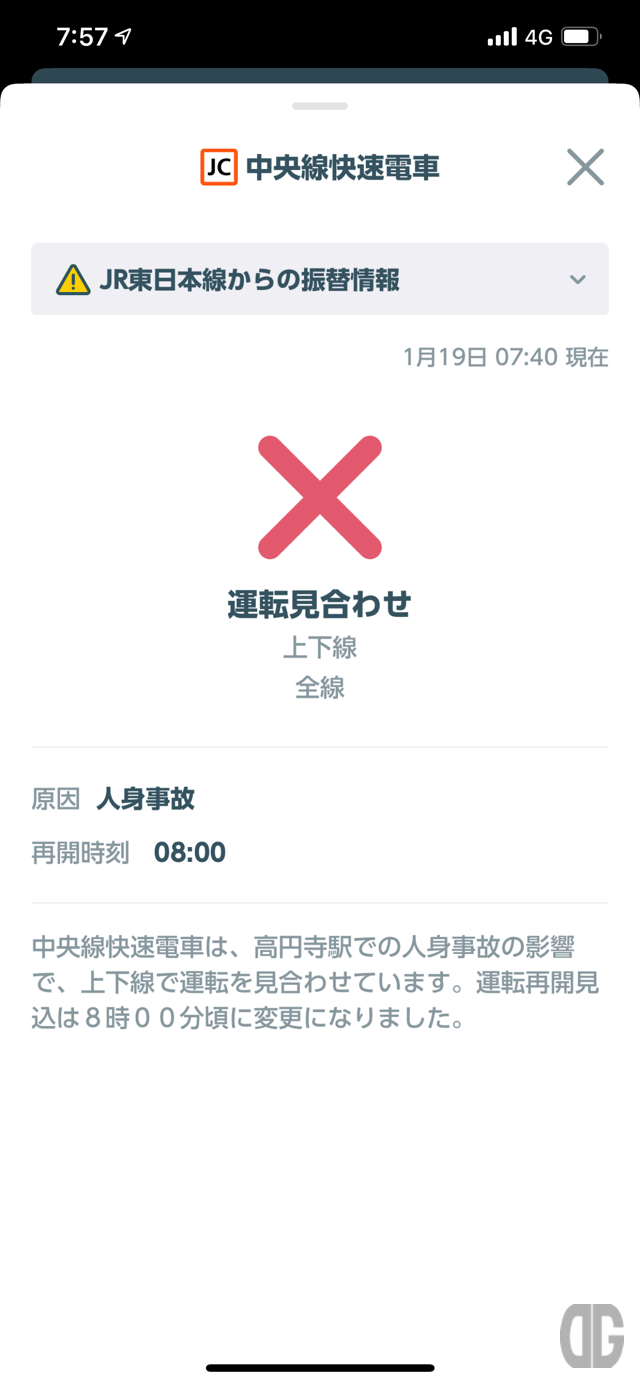Viewport: 640px width, 1384px height.
Task: Close the 中央線快速電車 status sheet
Action: (x=585, y=167)
